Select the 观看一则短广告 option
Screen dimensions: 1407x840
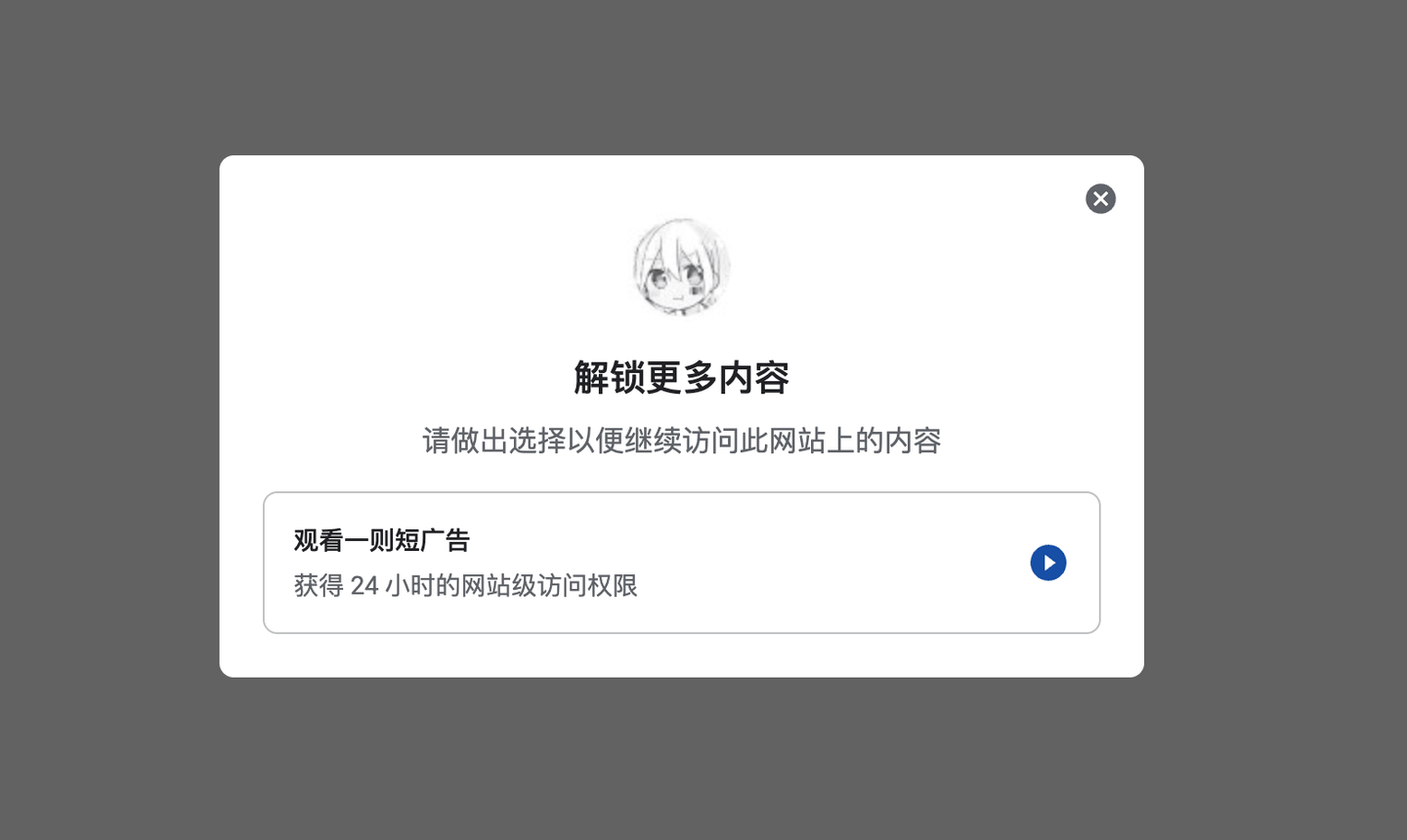pos(681,563)
